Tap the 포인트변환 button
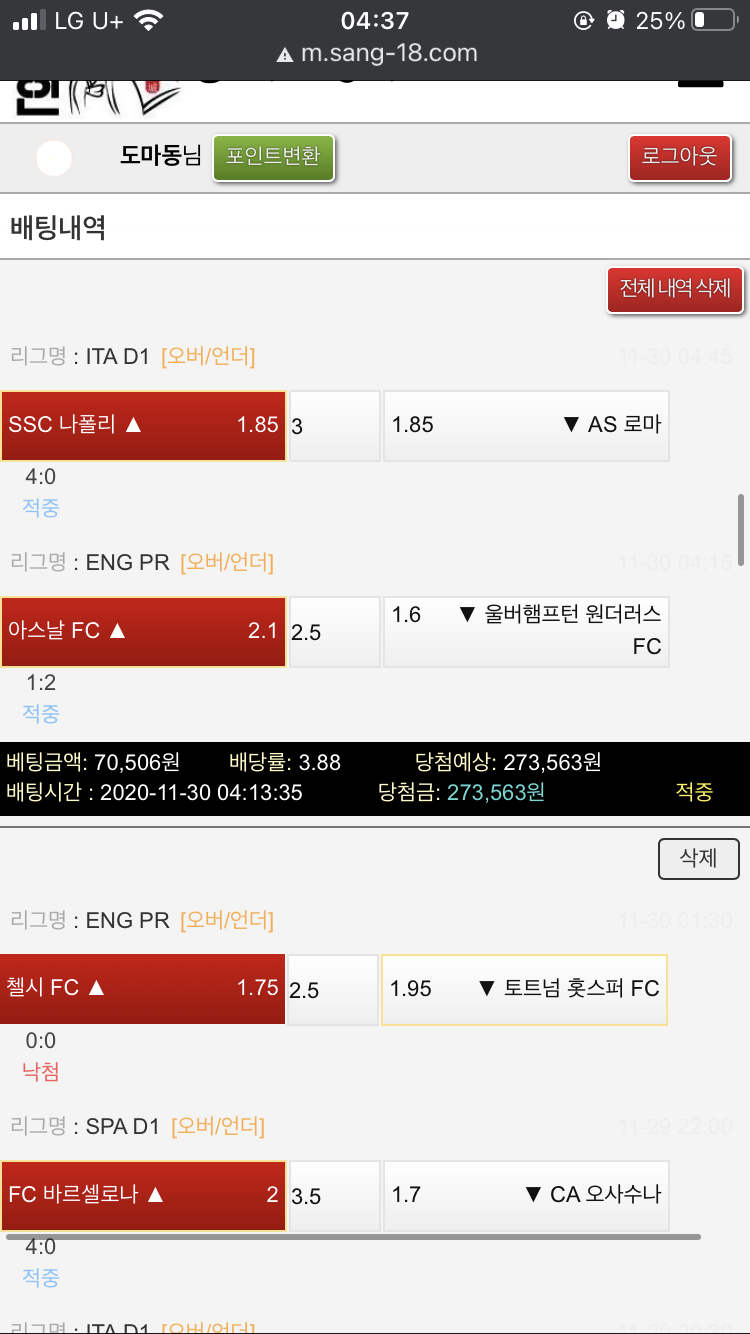Screen dimensions: 750x1334 pyautogui.click(x=273, y=158)
